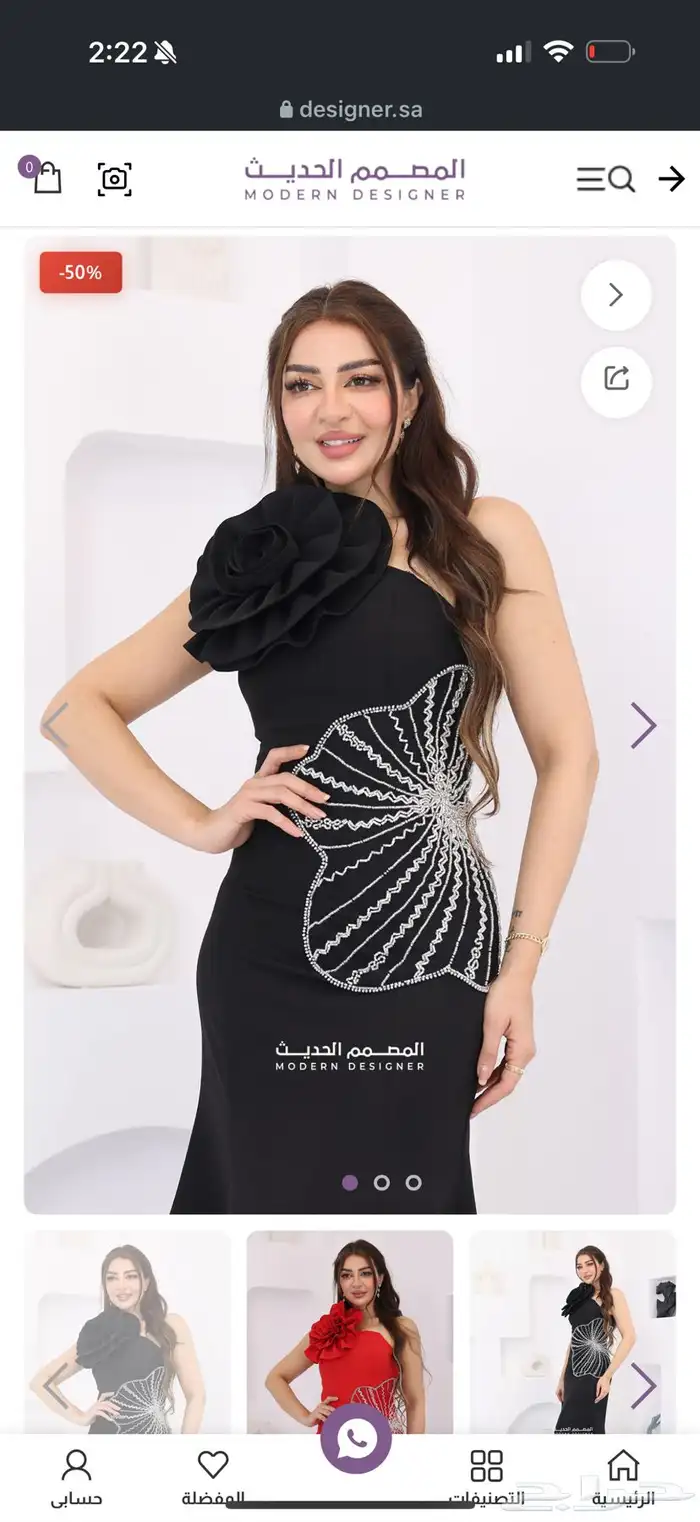Open the camera image search
700x1522 pixels.
[x=115, y=179]
